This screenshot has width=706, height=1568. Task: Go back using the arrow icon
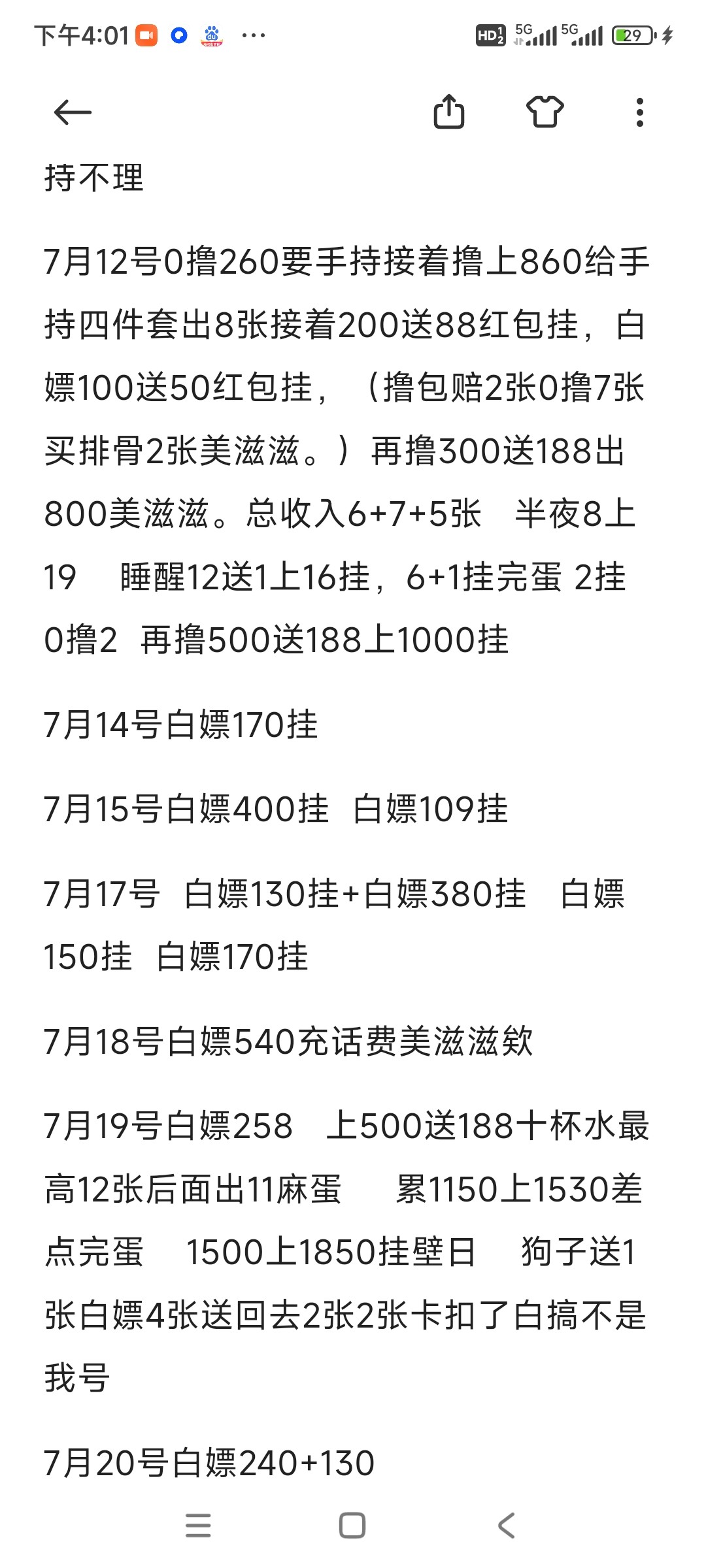72,112
